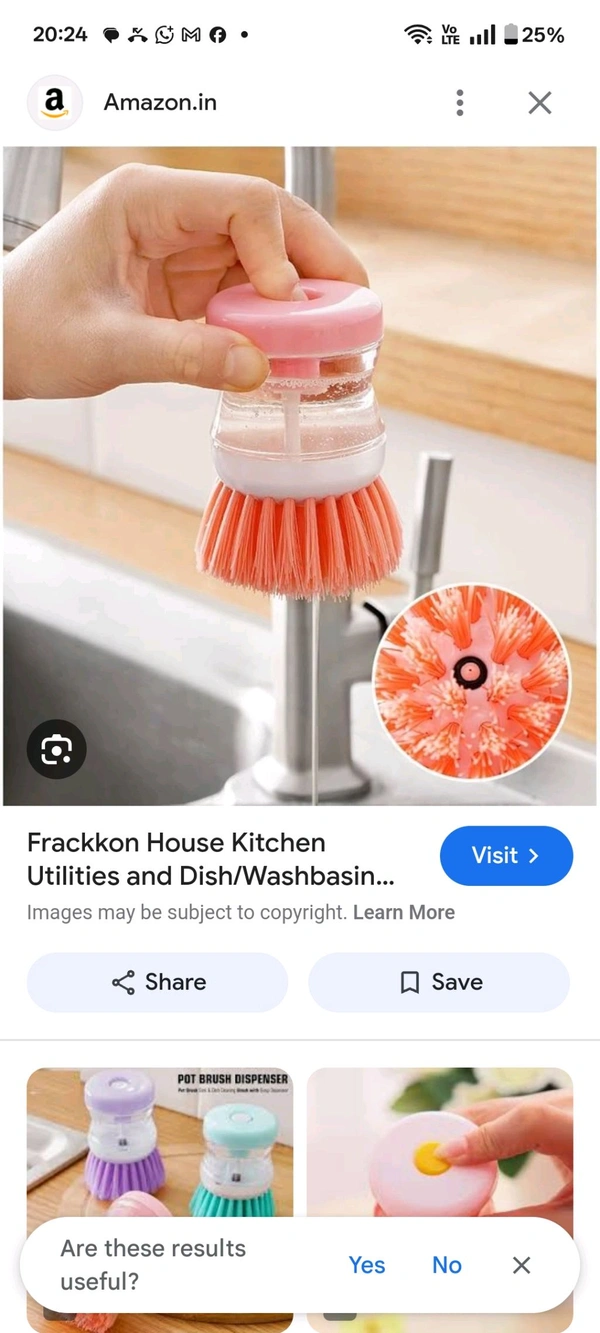Save this image to collection
Screen dimensions: 600x1333
click(439, 982)
